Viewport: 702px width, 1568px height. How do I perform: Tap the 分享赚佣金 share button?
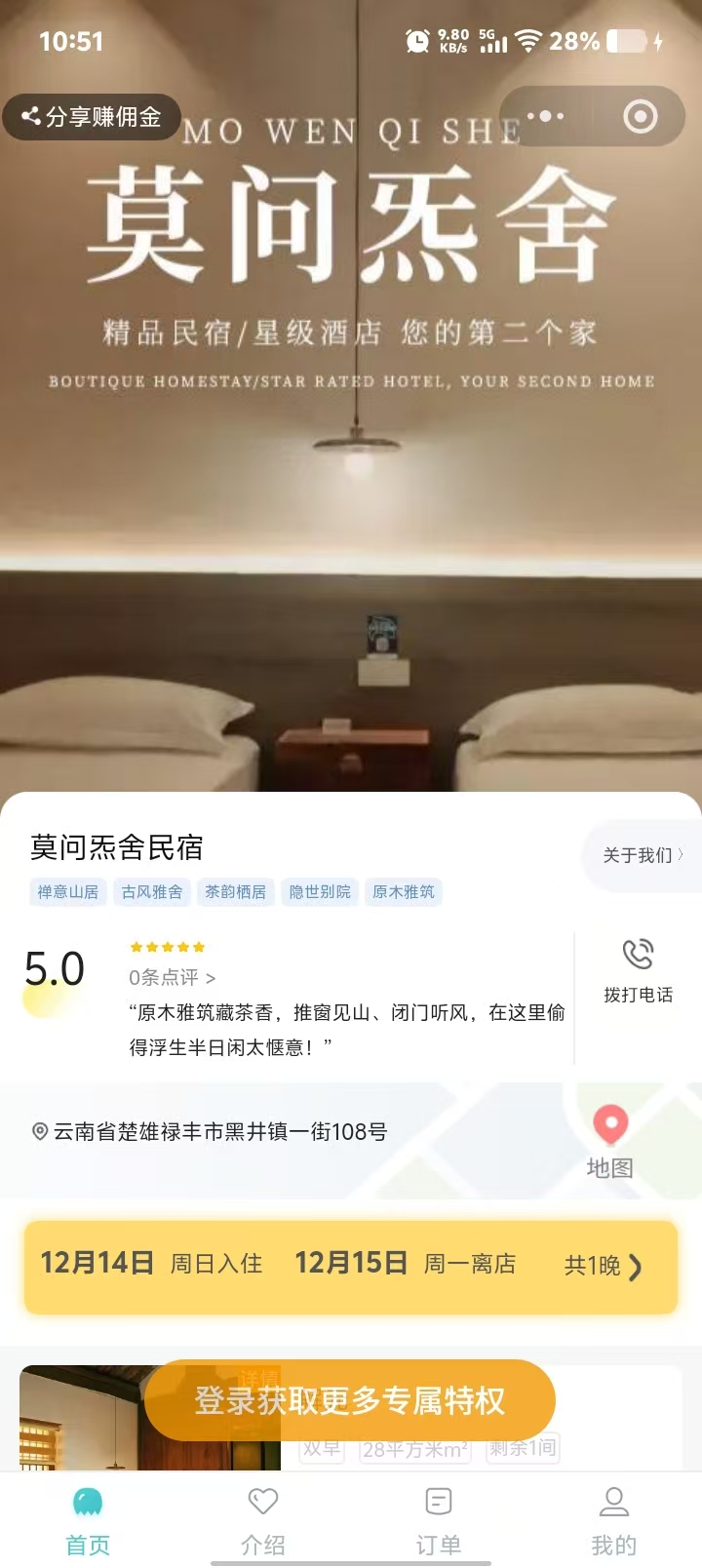(x=93, y=117)
